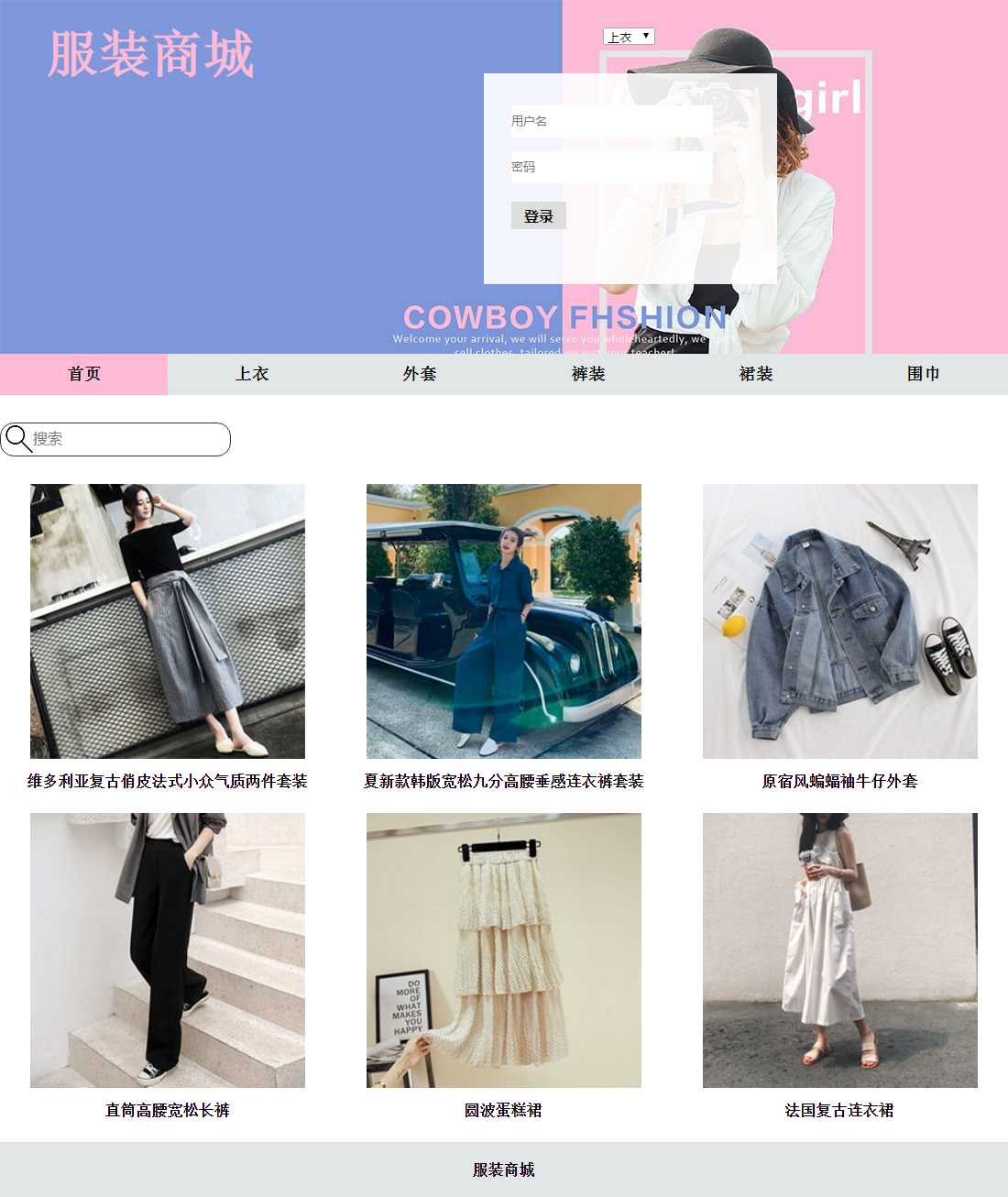Go to the 裤装 category tab
The height and width of the screenshot is (1197, 1008).
click(587, 374)
